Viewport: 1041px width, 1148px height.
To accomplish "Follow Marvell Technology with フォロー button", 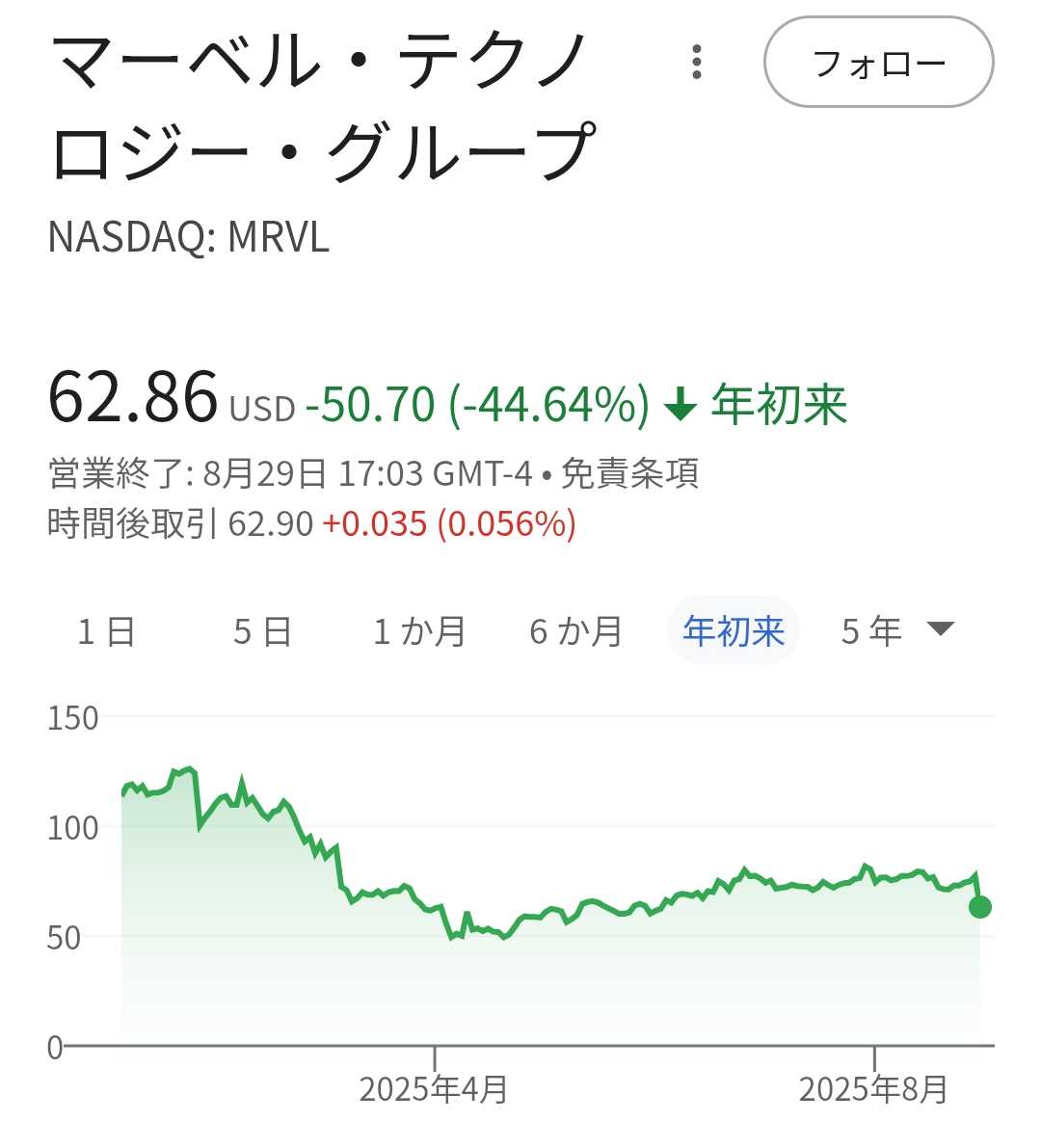I will point(878,63).
